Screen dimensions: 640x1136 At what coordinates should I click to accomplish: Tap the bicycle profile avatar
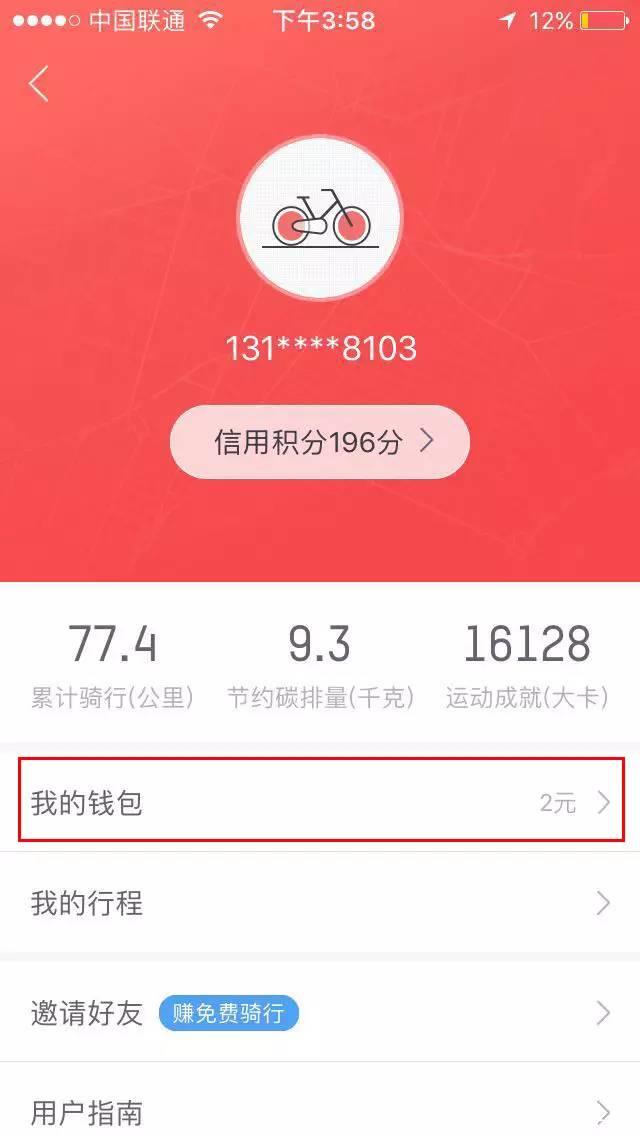tap(320, 218)
